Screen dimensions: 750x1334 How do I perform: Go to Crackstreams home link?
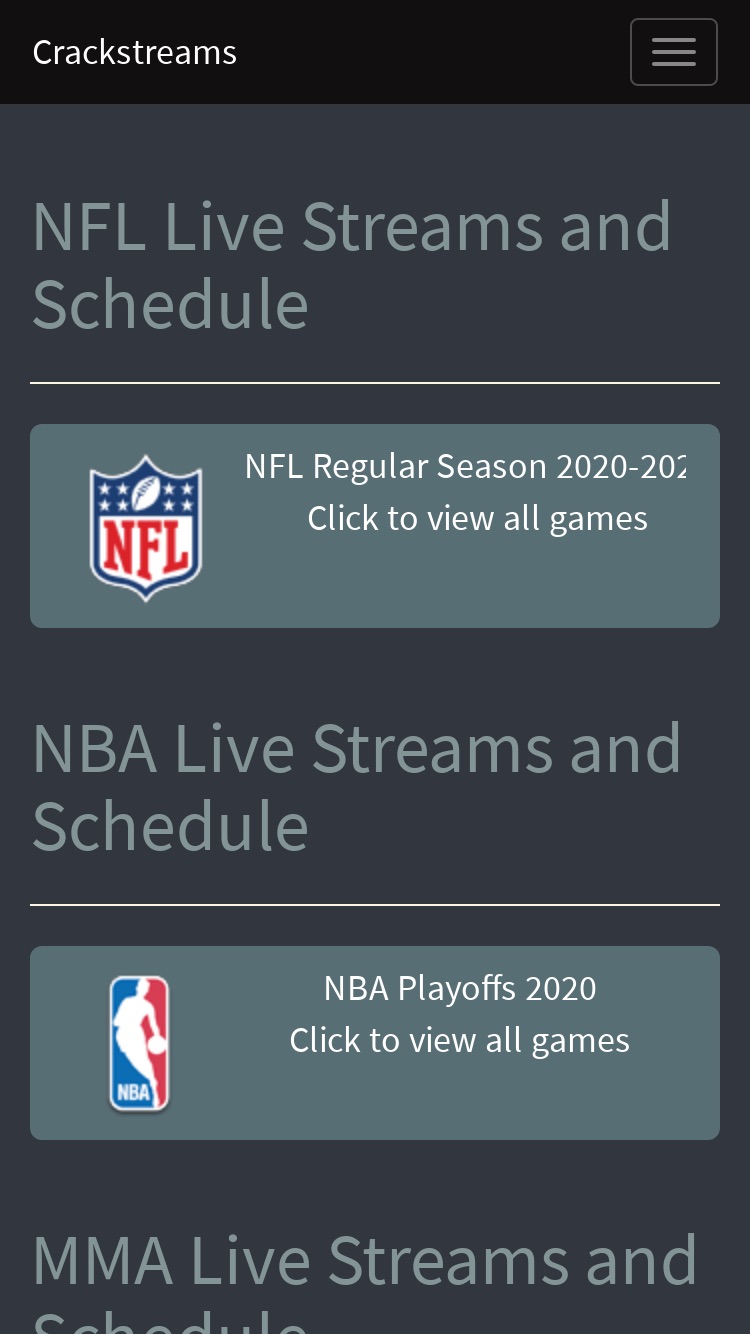pyautogui.click(x=134, y=52)
